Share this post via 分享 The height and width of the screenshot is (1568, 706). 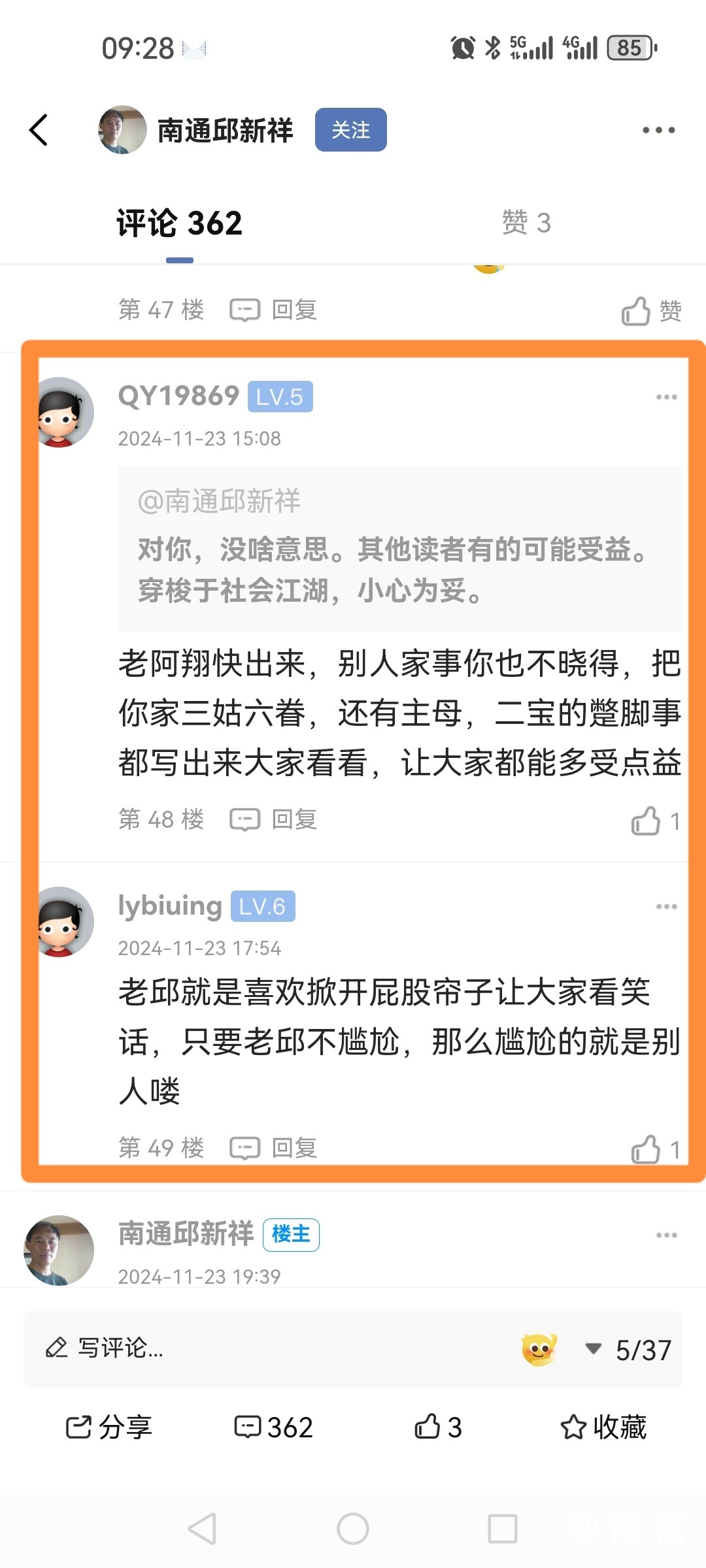pos(109,1428)
